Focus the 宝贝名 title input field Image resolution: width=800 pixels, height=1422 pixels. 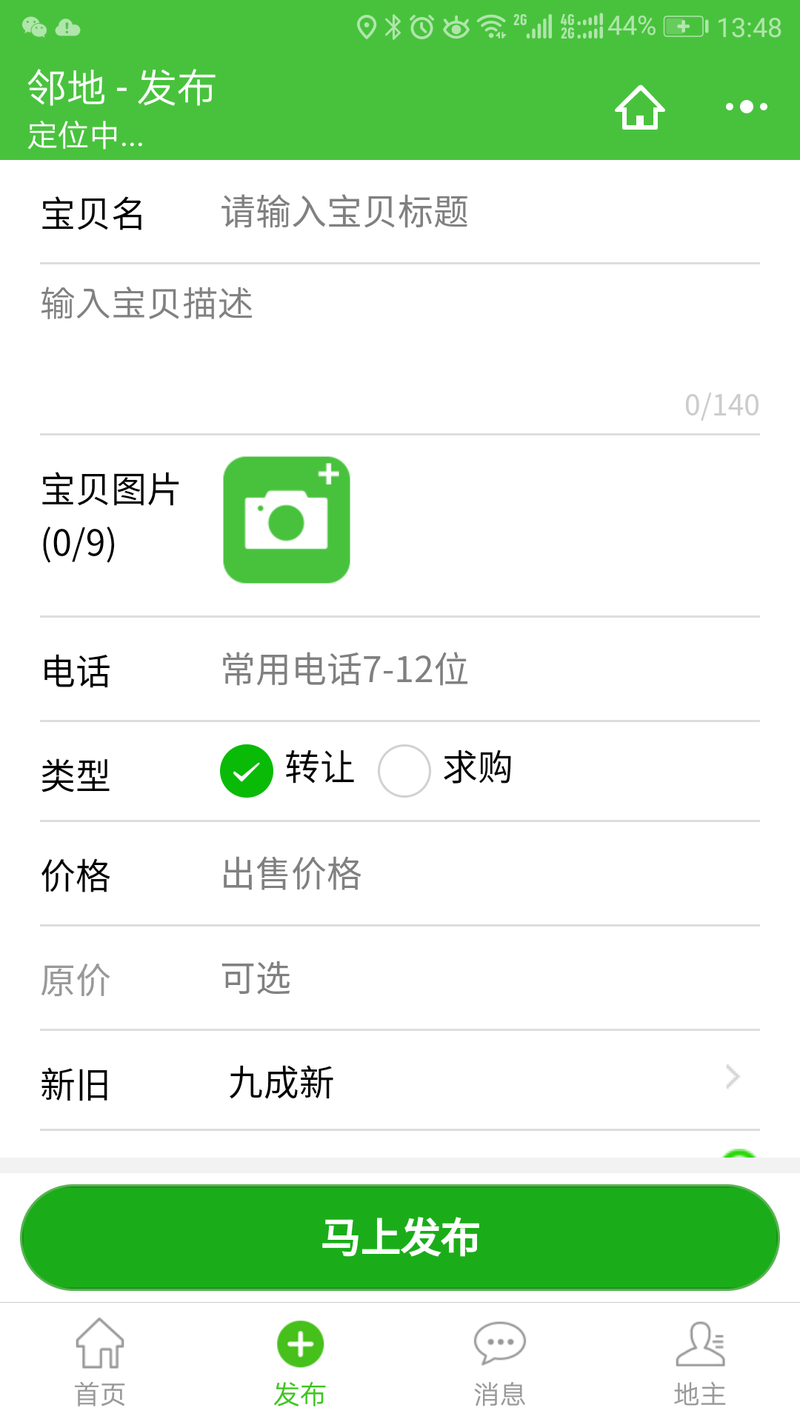pos(480,212)
